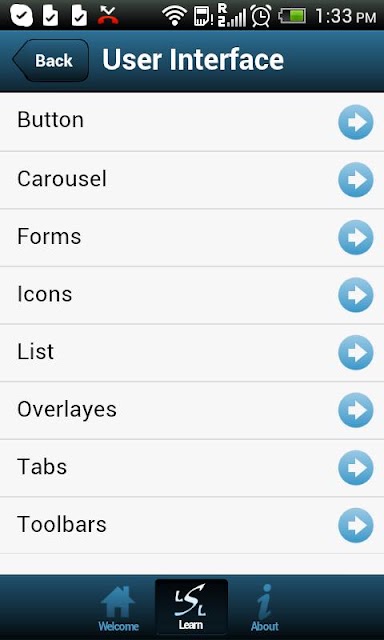Screen dimensions: 384x640
Task: Open the List topic
Action: click(x=192, y=353)
